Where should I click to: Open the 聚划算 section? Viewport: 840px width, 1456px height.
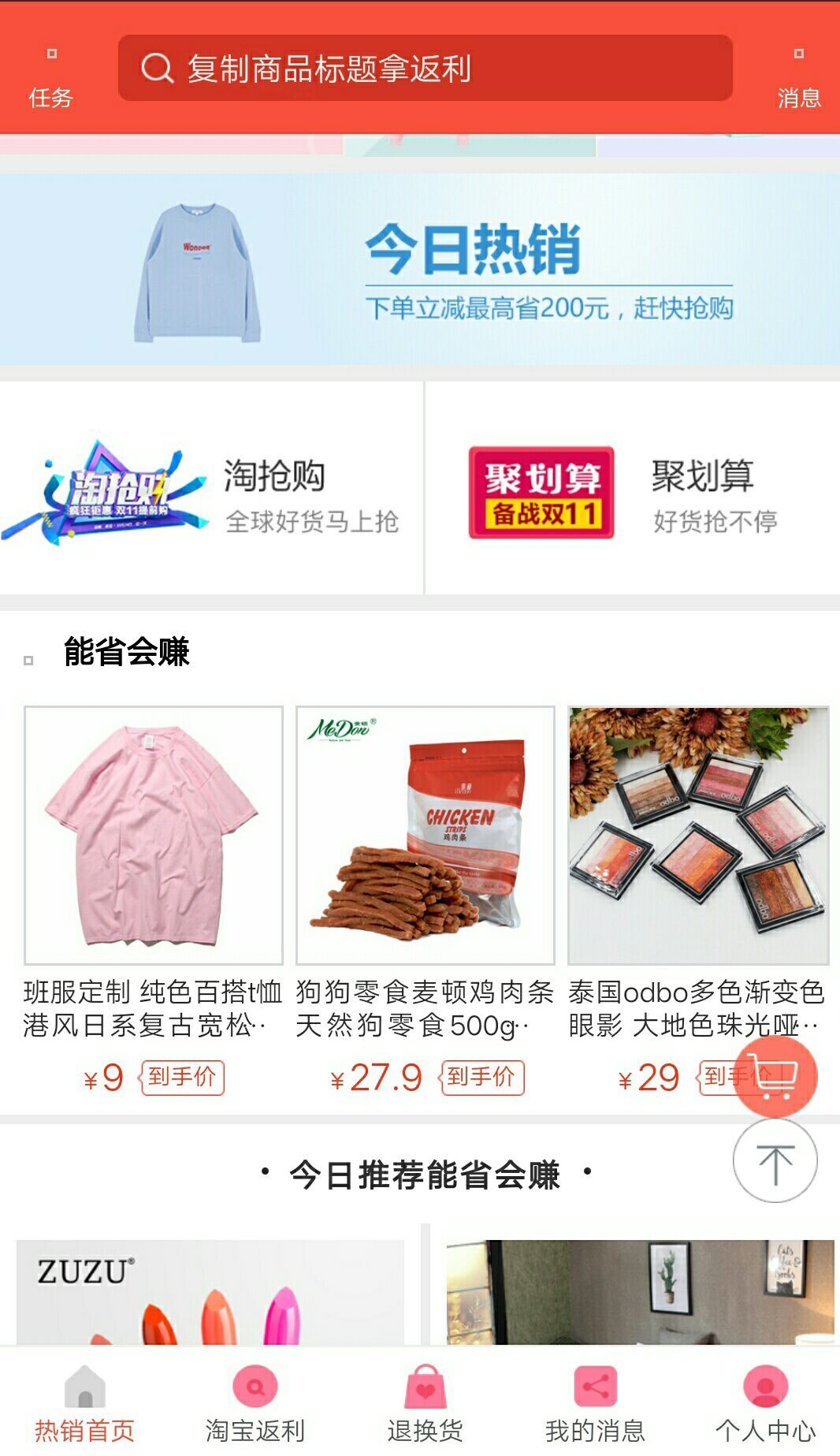[x=633, y=490]
